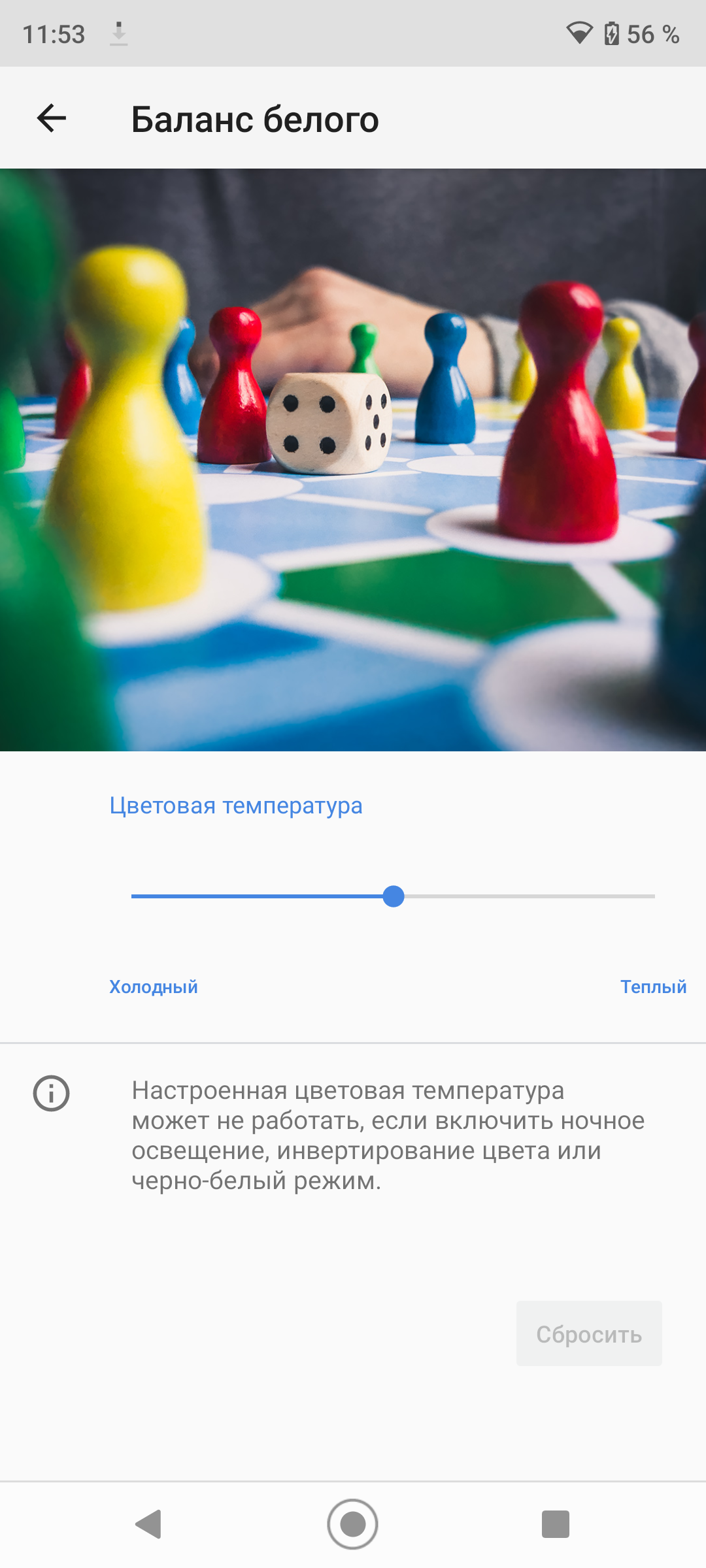Go to the home screen
The image size is (706, 1568).
[353, 1524]
